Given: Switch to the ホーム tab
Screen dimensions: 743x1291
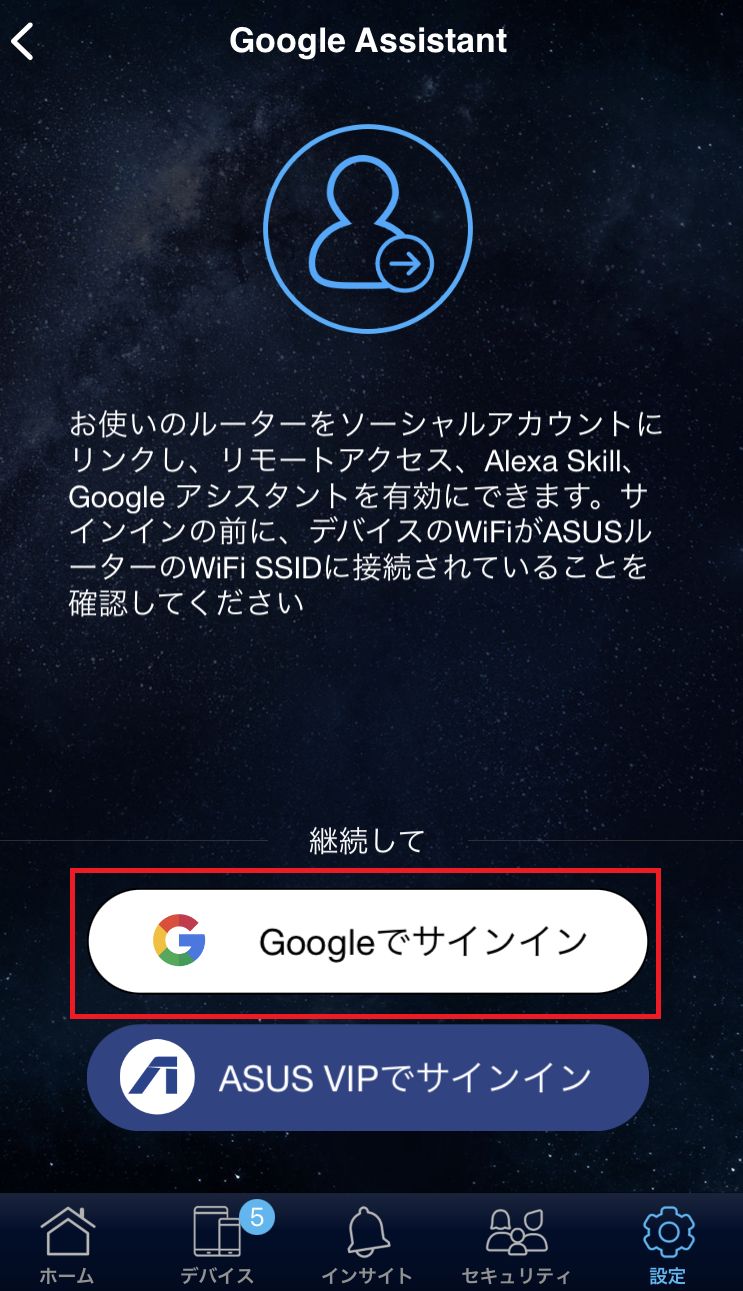Looking at the screenshot, I should [x=66, y=1245].
